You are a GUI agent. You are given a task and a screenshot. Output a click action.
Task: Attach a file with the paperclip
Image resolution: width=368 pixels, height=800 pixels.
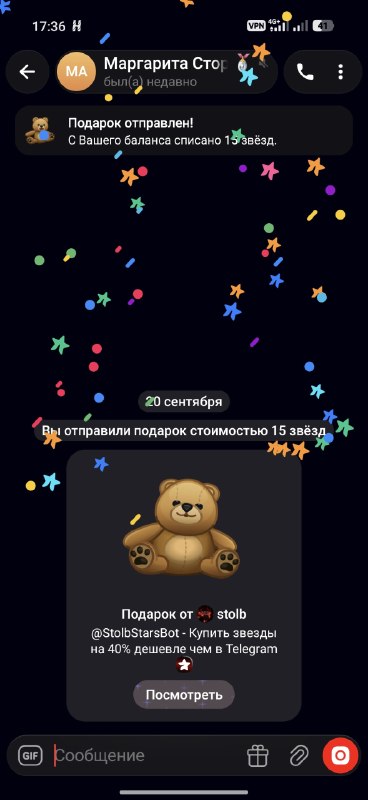pyautogui.click(x=299, y=756)
